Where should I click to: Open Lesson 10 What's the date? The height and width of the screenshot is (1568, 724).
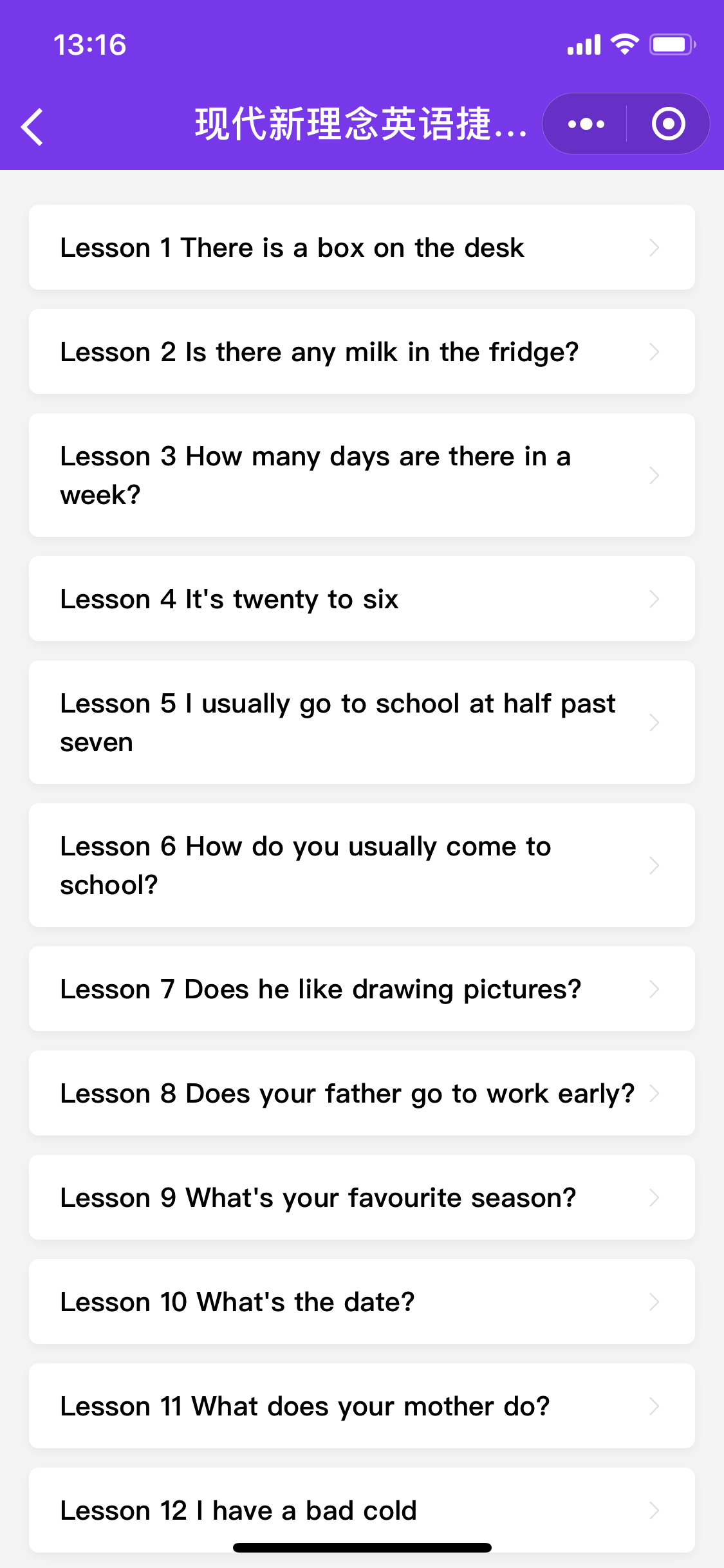coord(362,1302)
